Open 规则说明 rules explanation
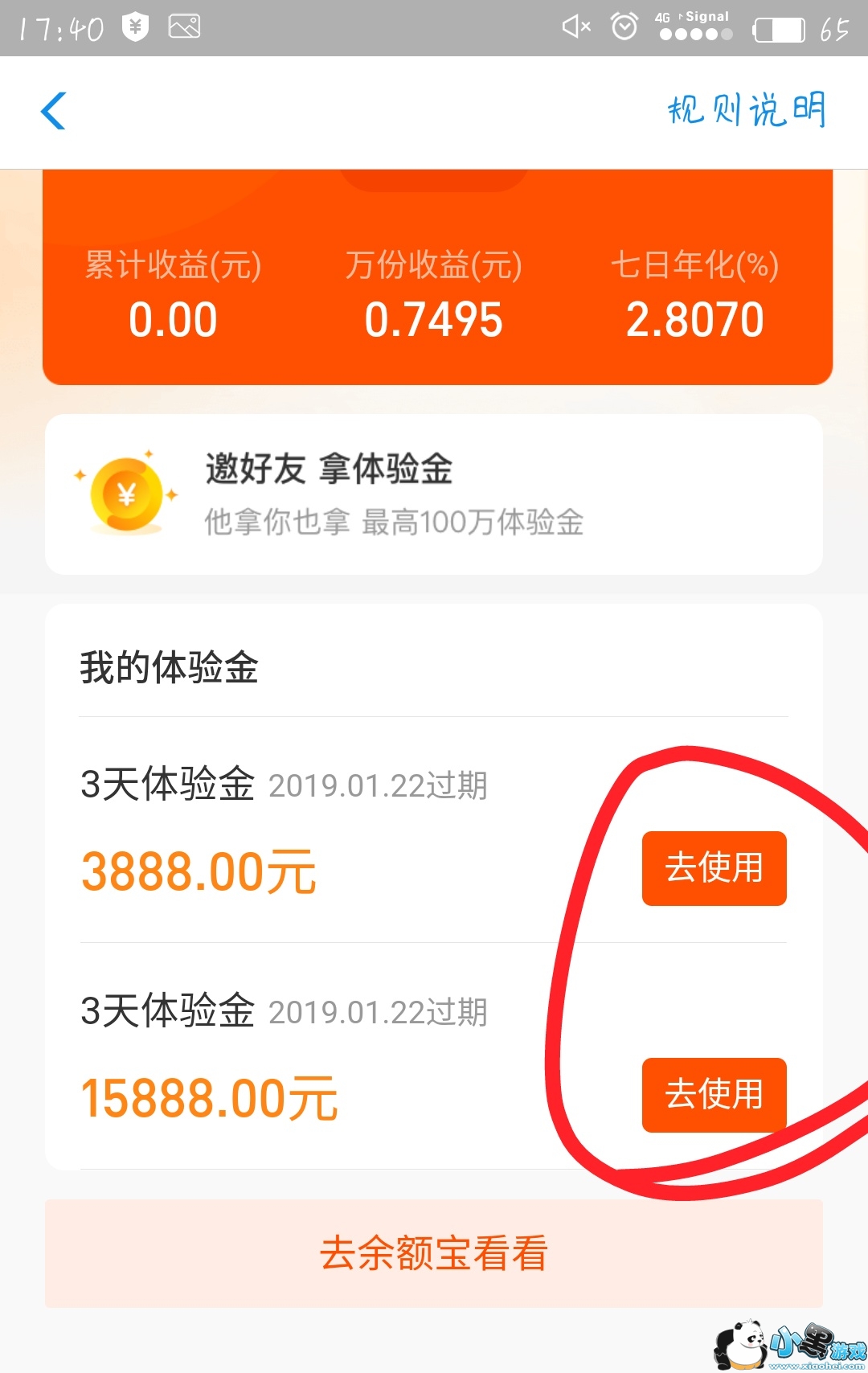This screenshot has width=868, height=1373. [747, 110]
